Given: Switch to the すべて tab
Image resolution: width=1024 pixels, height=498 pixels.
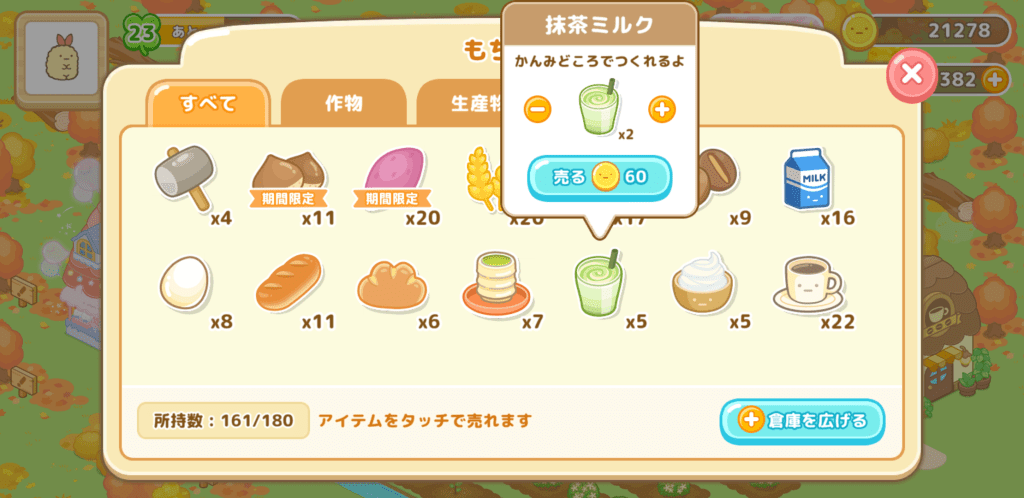Looking at the screenshot, I should [208, 103].
